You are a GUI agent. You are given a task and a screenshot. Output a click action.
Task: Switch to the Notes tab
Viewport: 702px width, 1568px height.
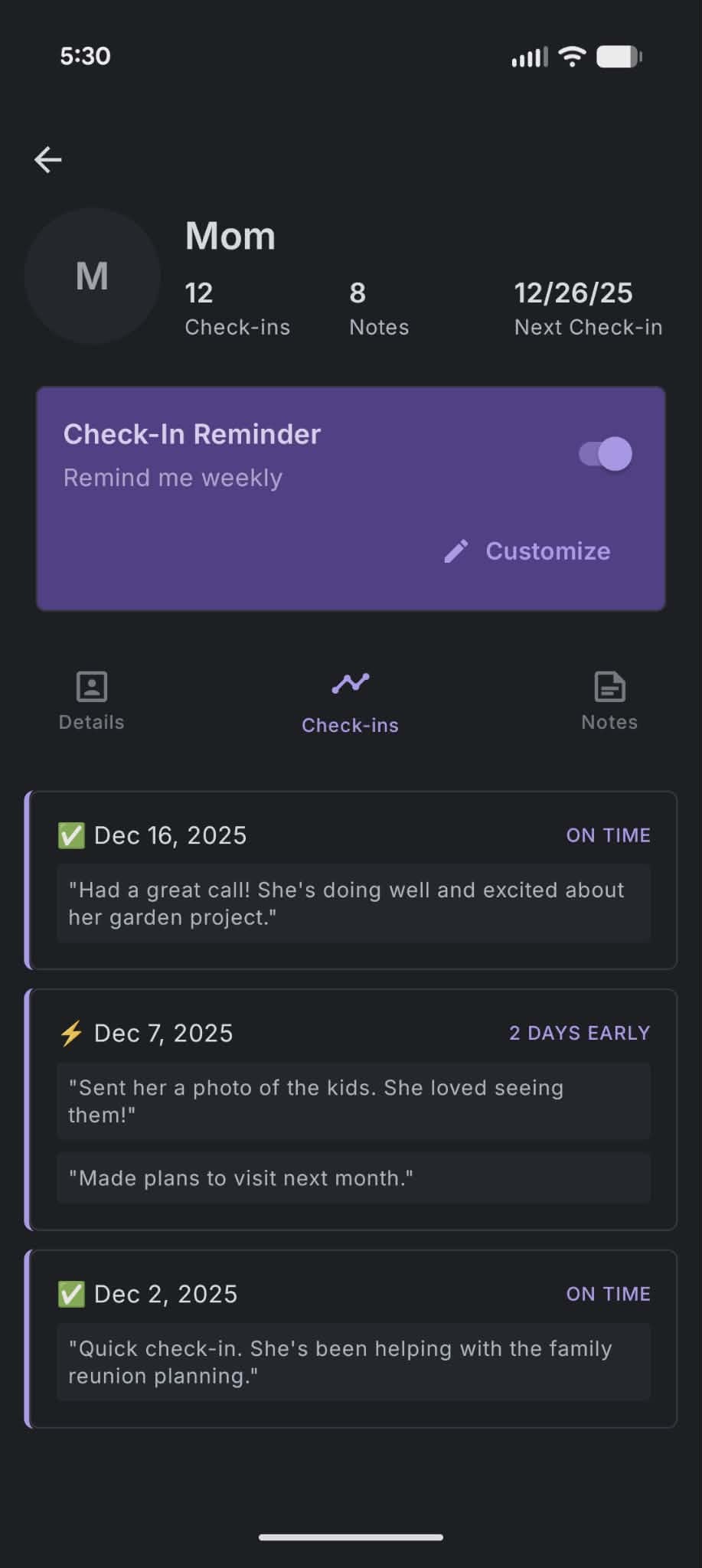609,701
